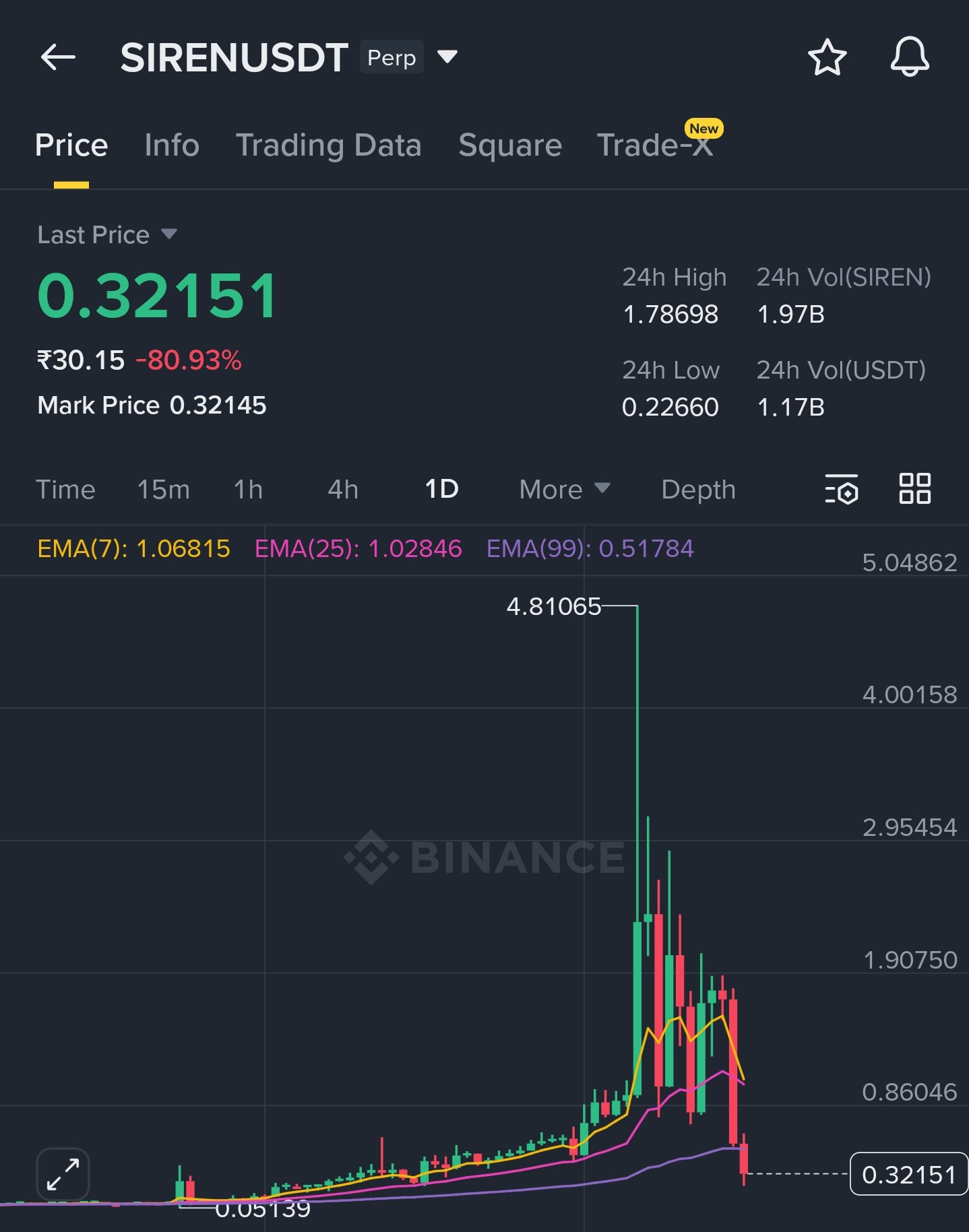Select the 15m chart interval
The width and height of the screenshot is (969, 1232).
coord(163,490)
